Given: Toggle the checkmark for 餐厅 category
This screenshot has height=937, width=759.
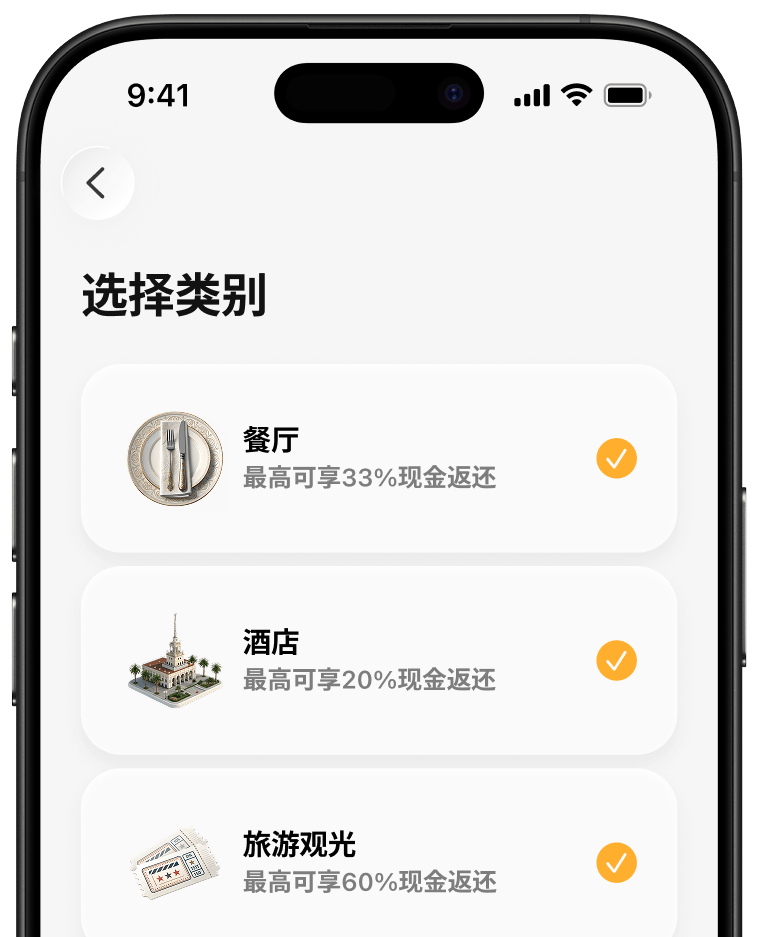Looking at the screenshot, I should [618, 458].
